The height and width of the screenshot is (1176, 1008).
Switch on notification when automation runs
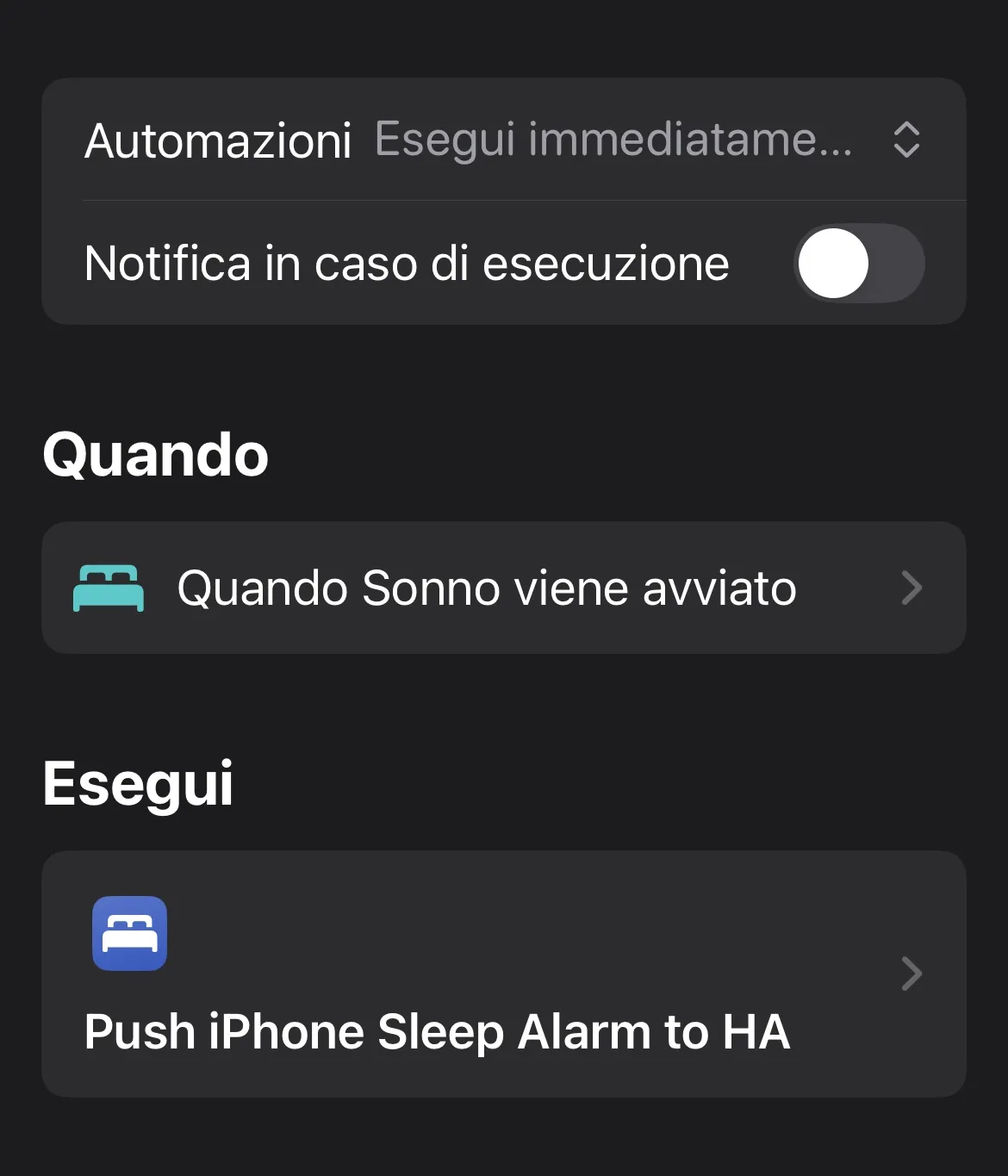(x=858, y=264)
